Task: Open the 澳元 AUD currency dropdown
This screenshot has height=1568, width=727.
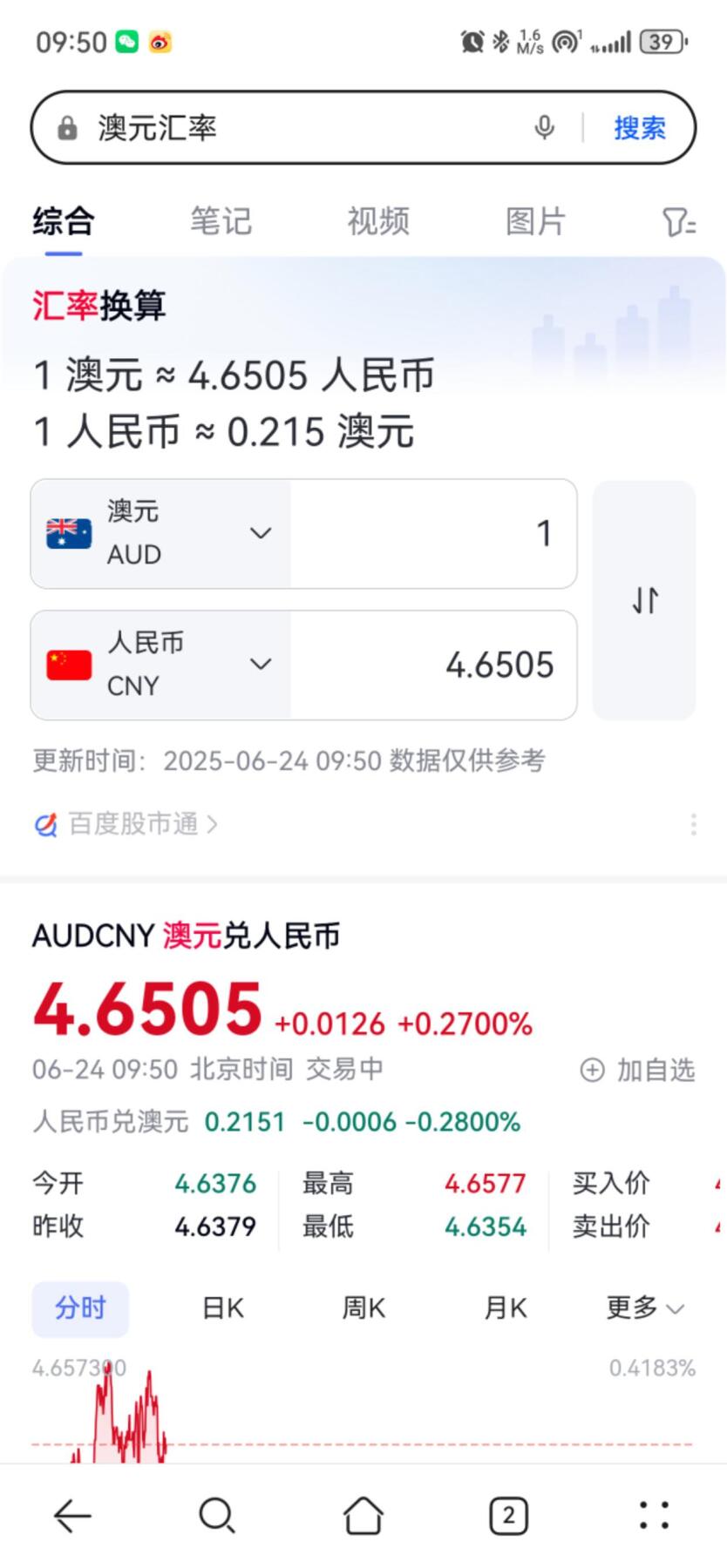Action: point(161,533)
